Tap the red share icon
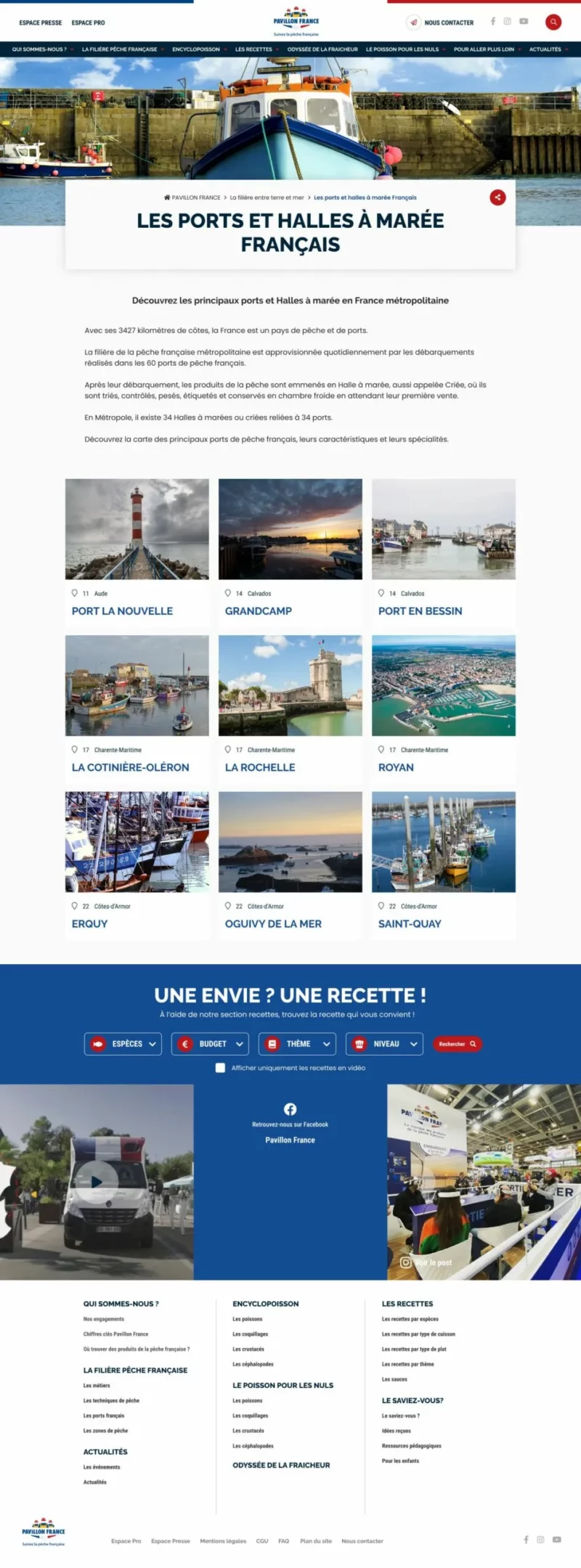 click(497, 197)
